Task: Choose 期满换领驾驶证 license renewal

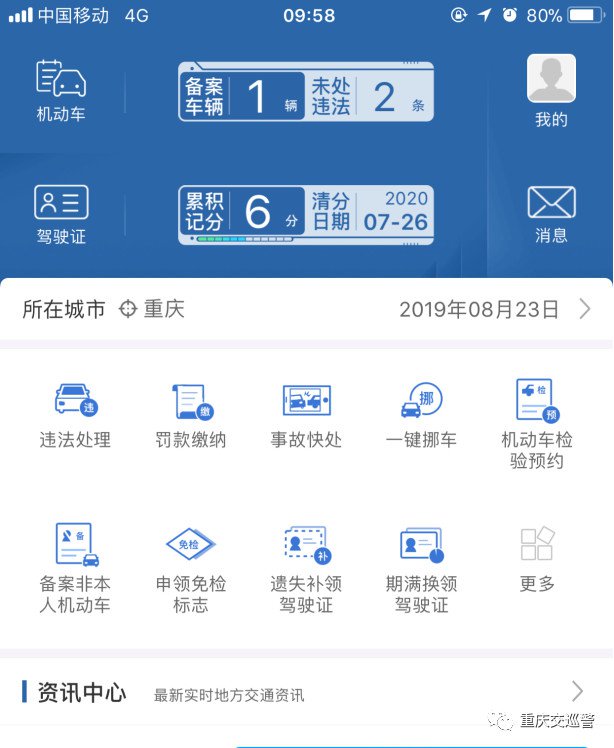Action: pos(421,568)
